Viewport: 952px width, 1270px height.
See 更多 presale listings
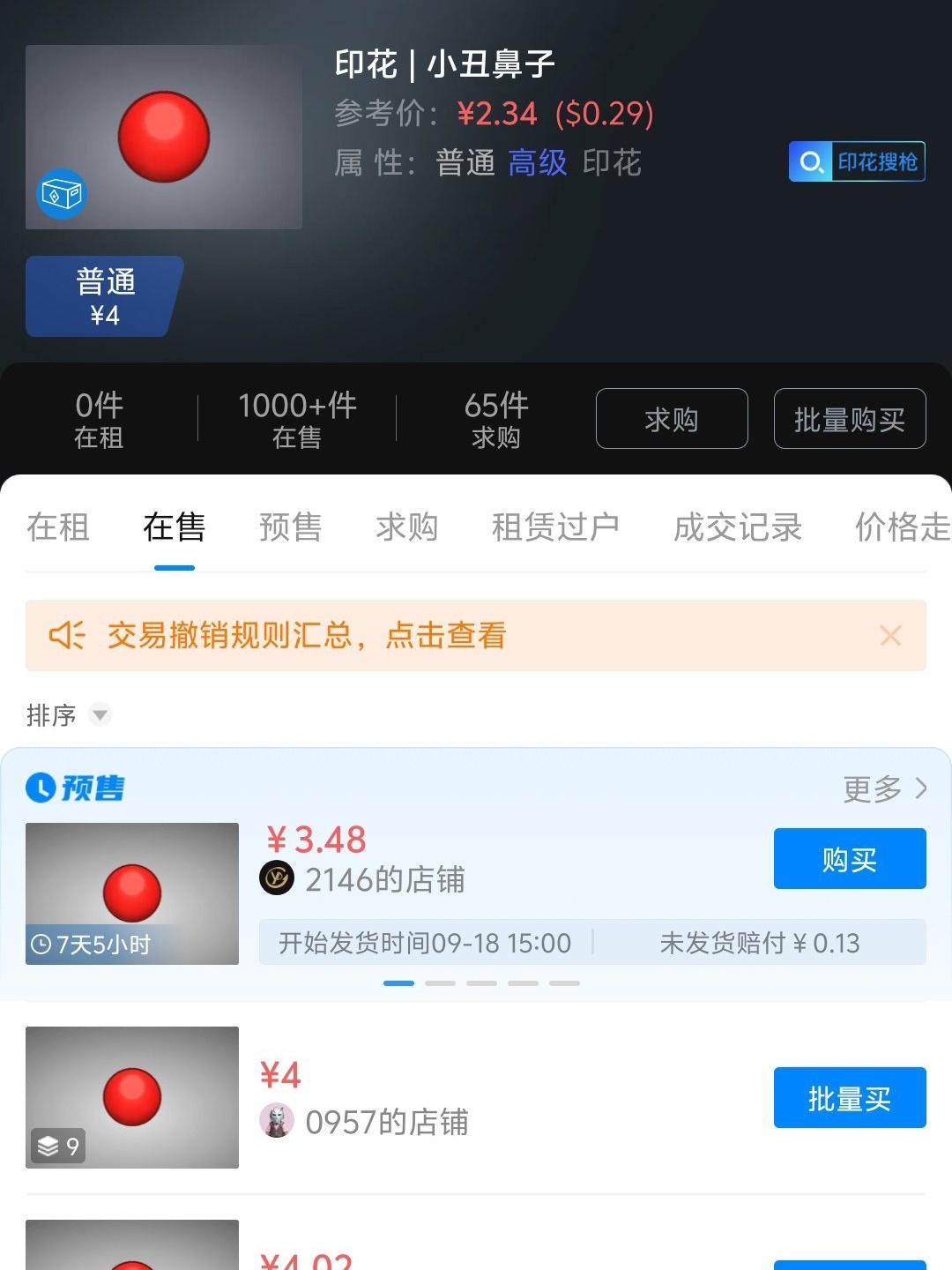pos(884,788)
